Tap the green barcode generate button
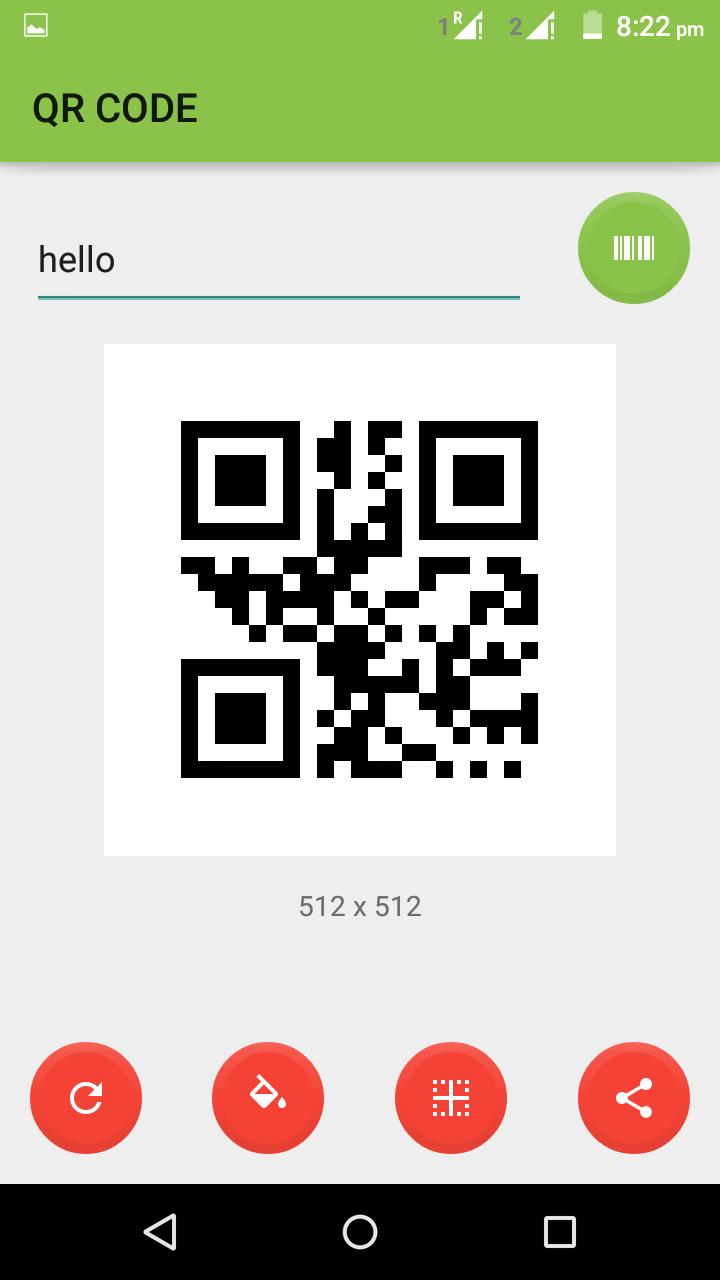This screenshot has width=720, height=1280. tap(633, 248)
